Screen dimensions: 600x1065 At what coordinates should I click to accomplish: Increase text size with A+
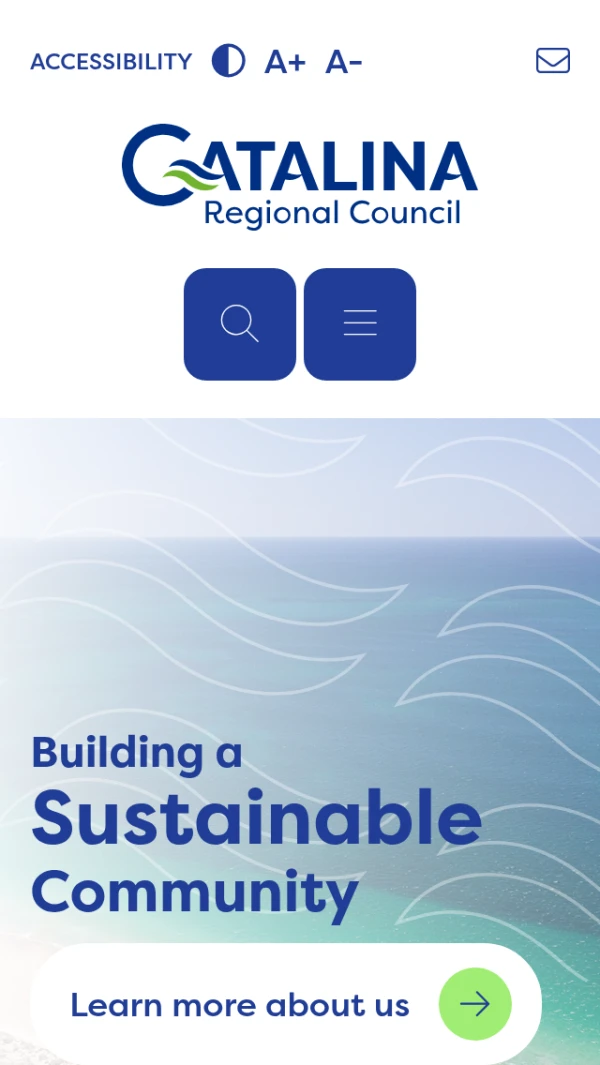click(284, 62)
